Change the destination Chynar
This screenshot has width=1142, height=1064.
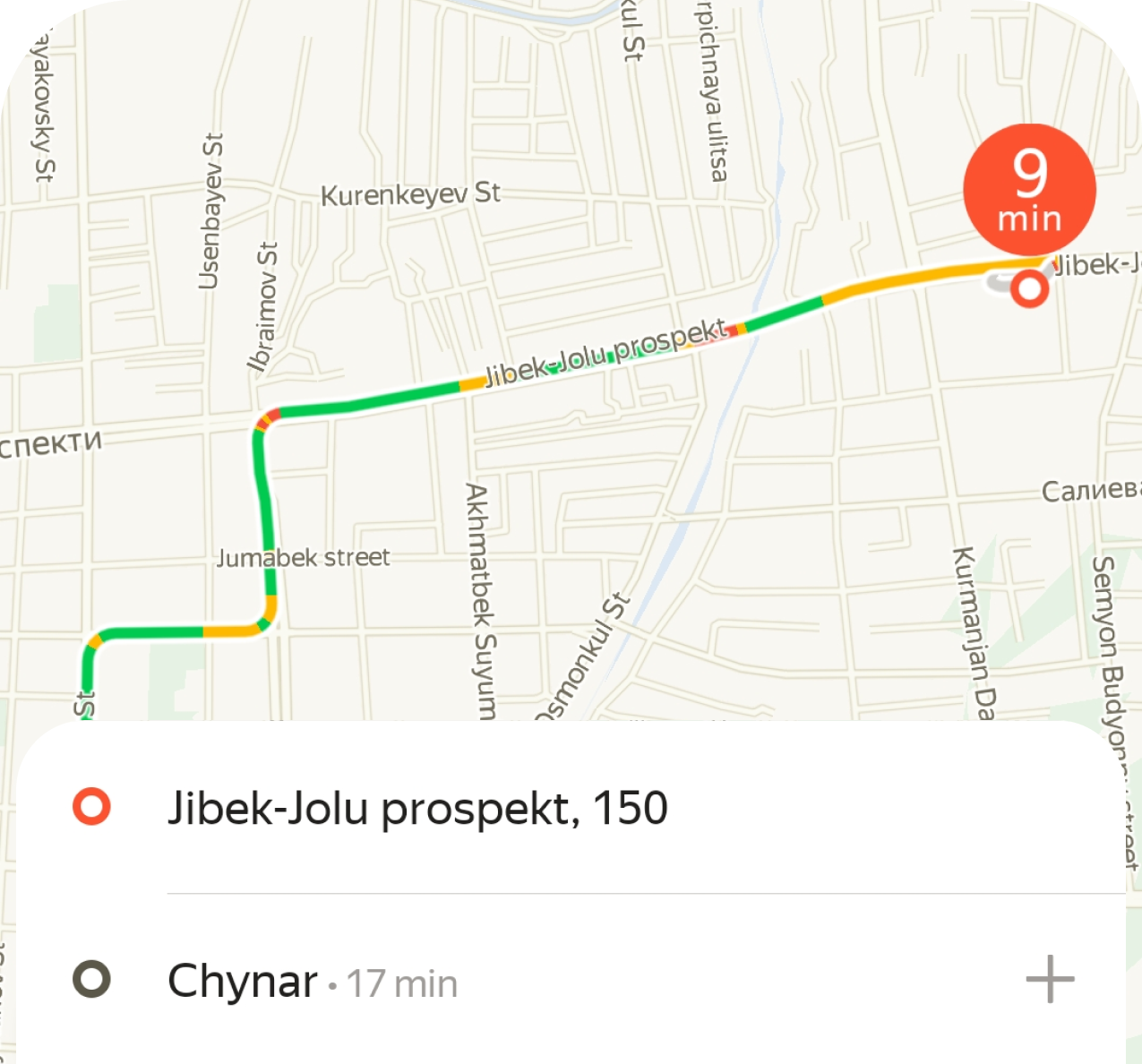point(243,981)
